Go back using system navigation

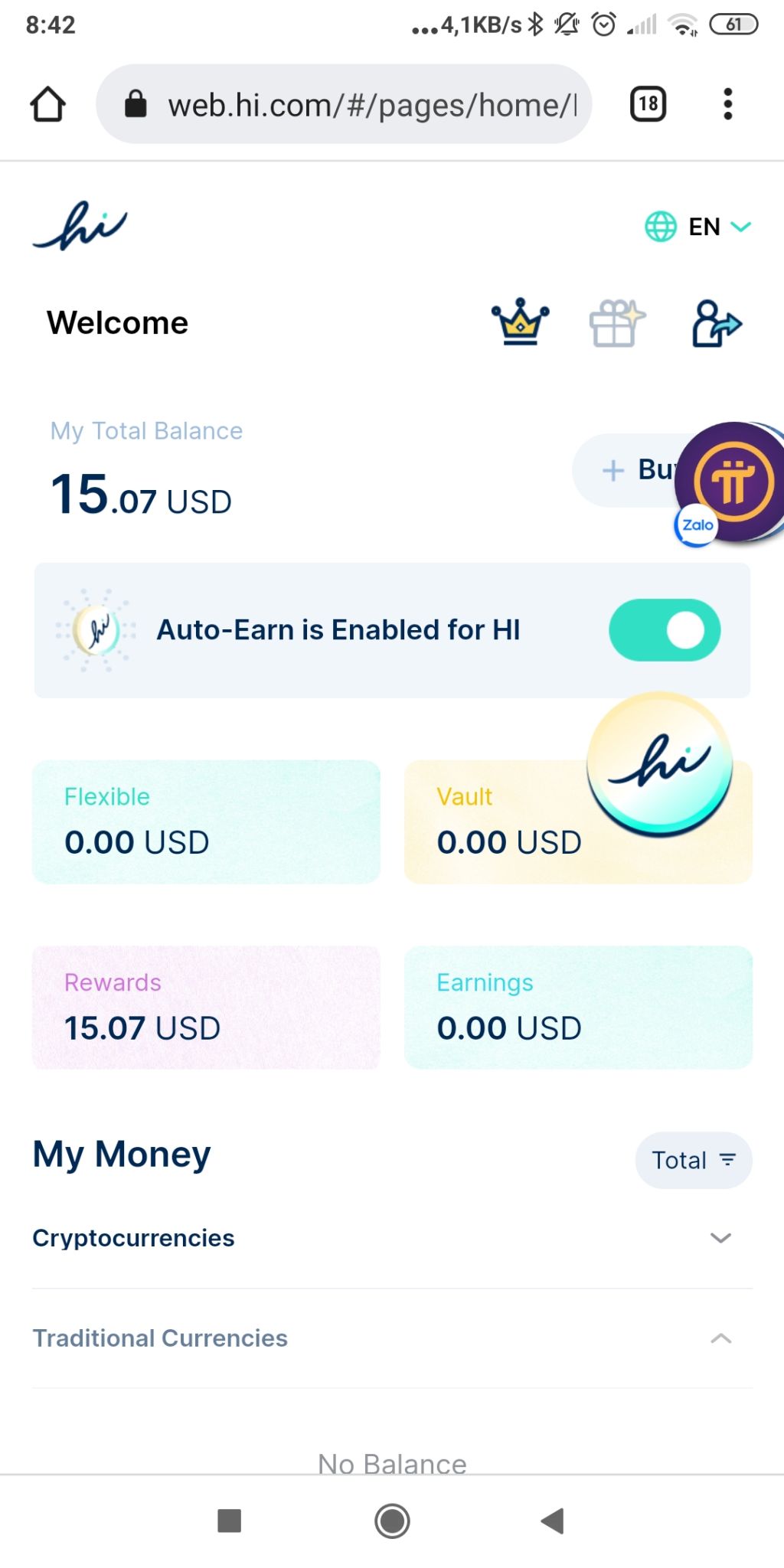[x=553, y=1521]
